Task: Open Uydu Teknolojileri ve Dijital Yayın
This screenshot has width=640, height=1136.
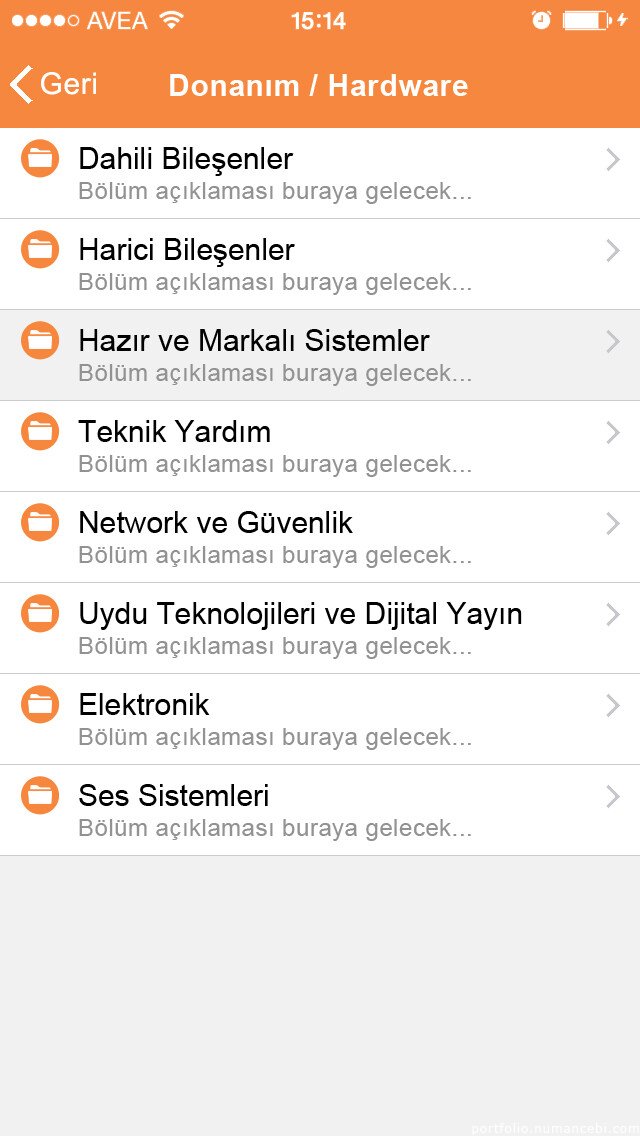Action: point(320,628)
